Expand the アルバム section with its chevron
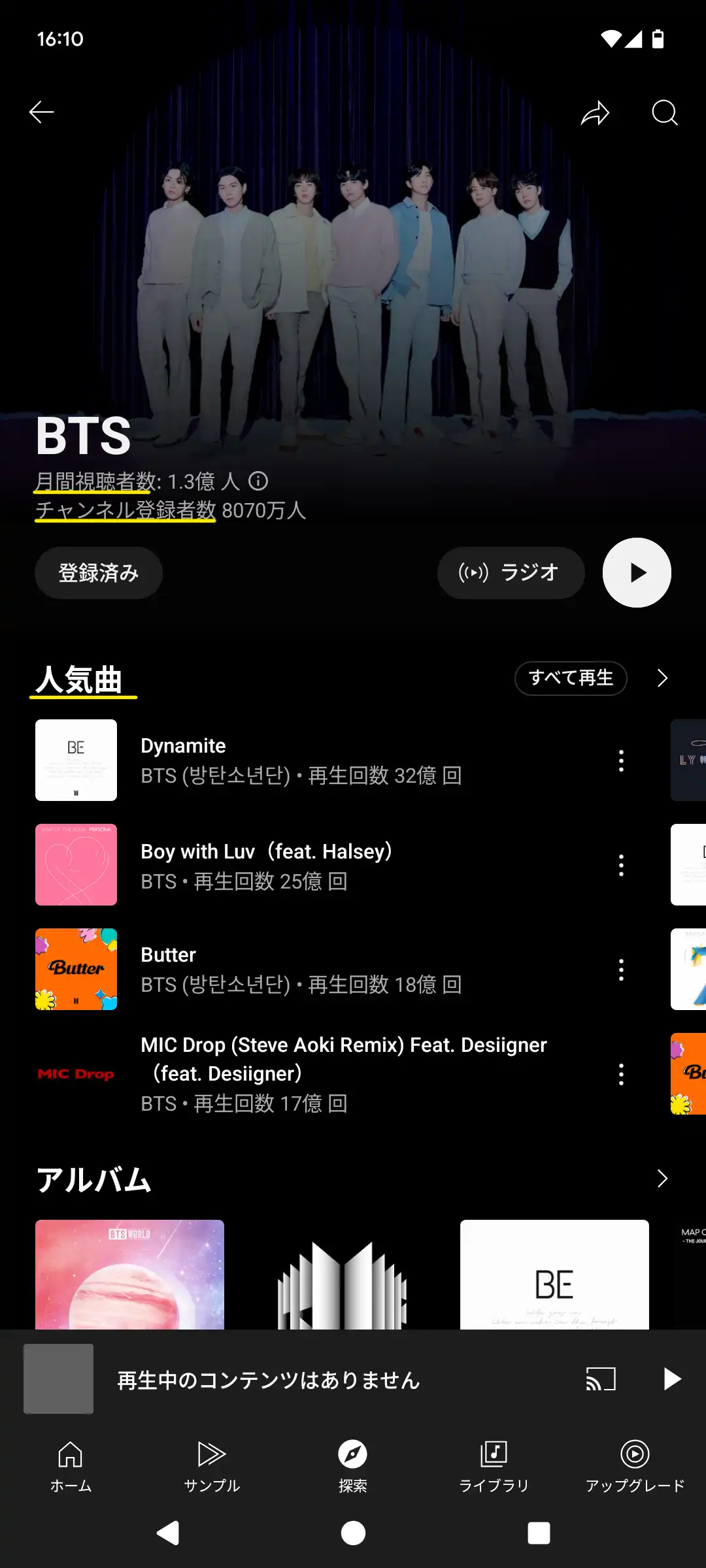 (662, 1179)
